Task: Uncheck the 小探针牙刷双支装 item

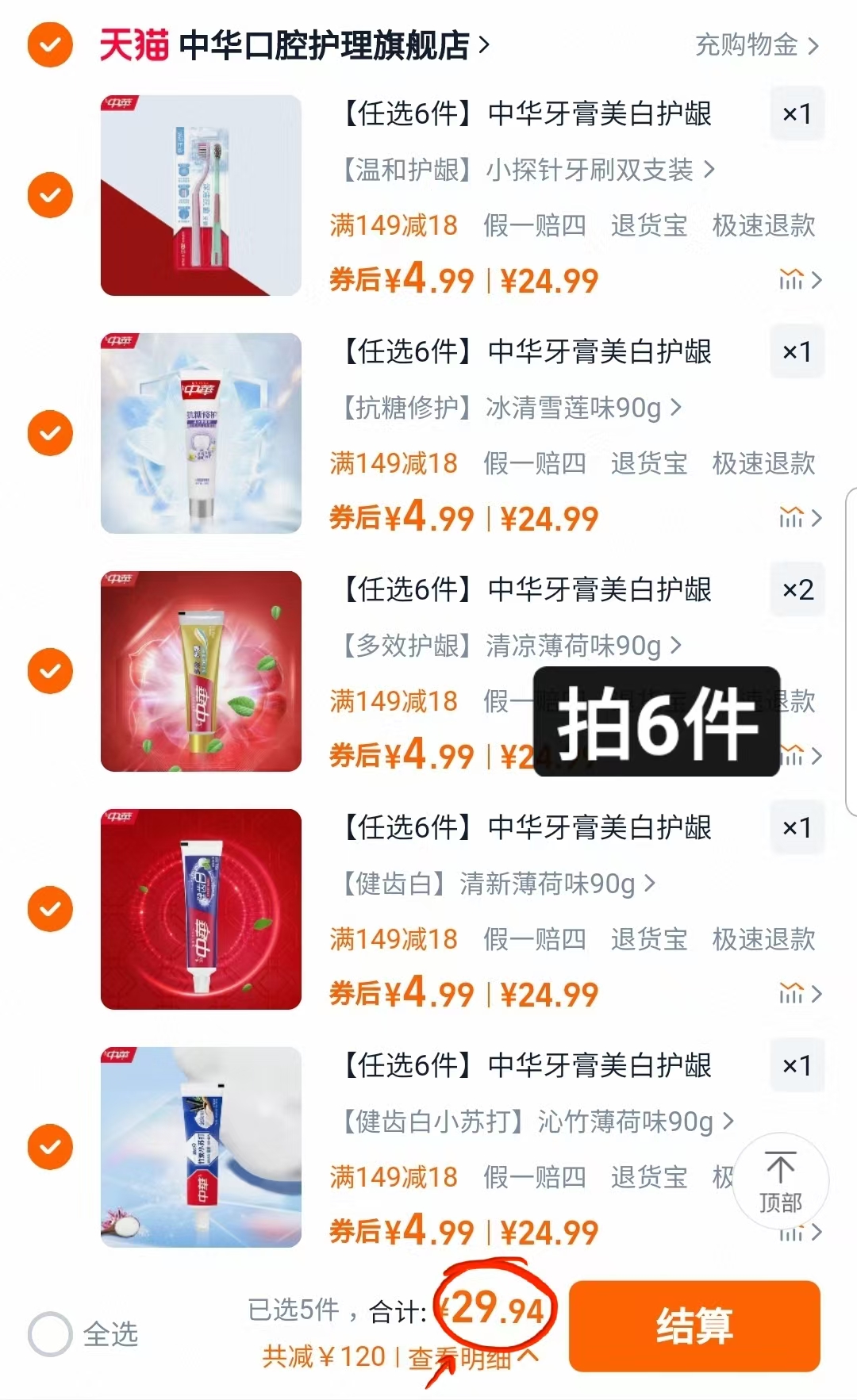Action: (x=49, y=195)
